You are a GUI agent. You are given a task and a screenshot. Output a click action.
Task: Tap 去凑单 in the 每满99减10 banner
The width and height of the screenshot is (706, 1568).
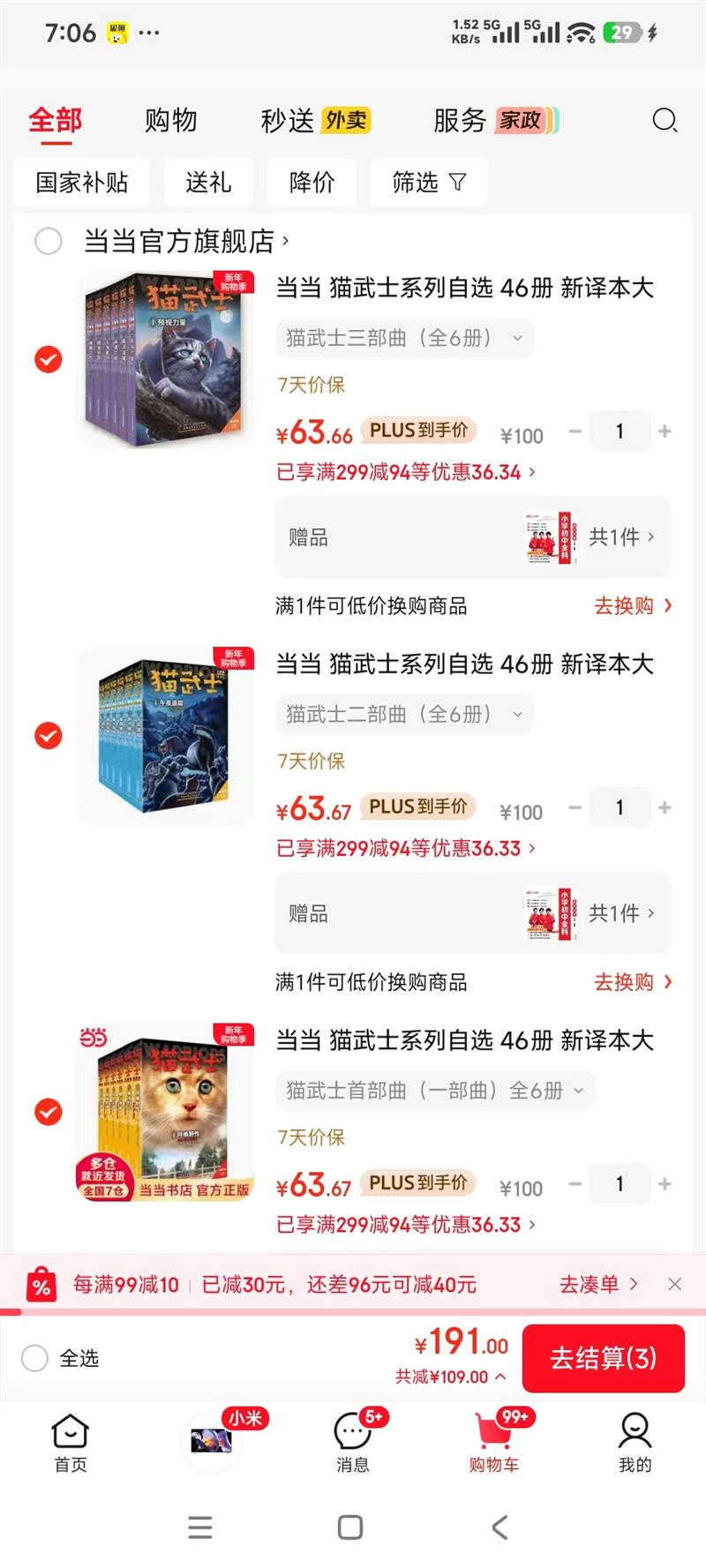click(x=597, y=1284)
